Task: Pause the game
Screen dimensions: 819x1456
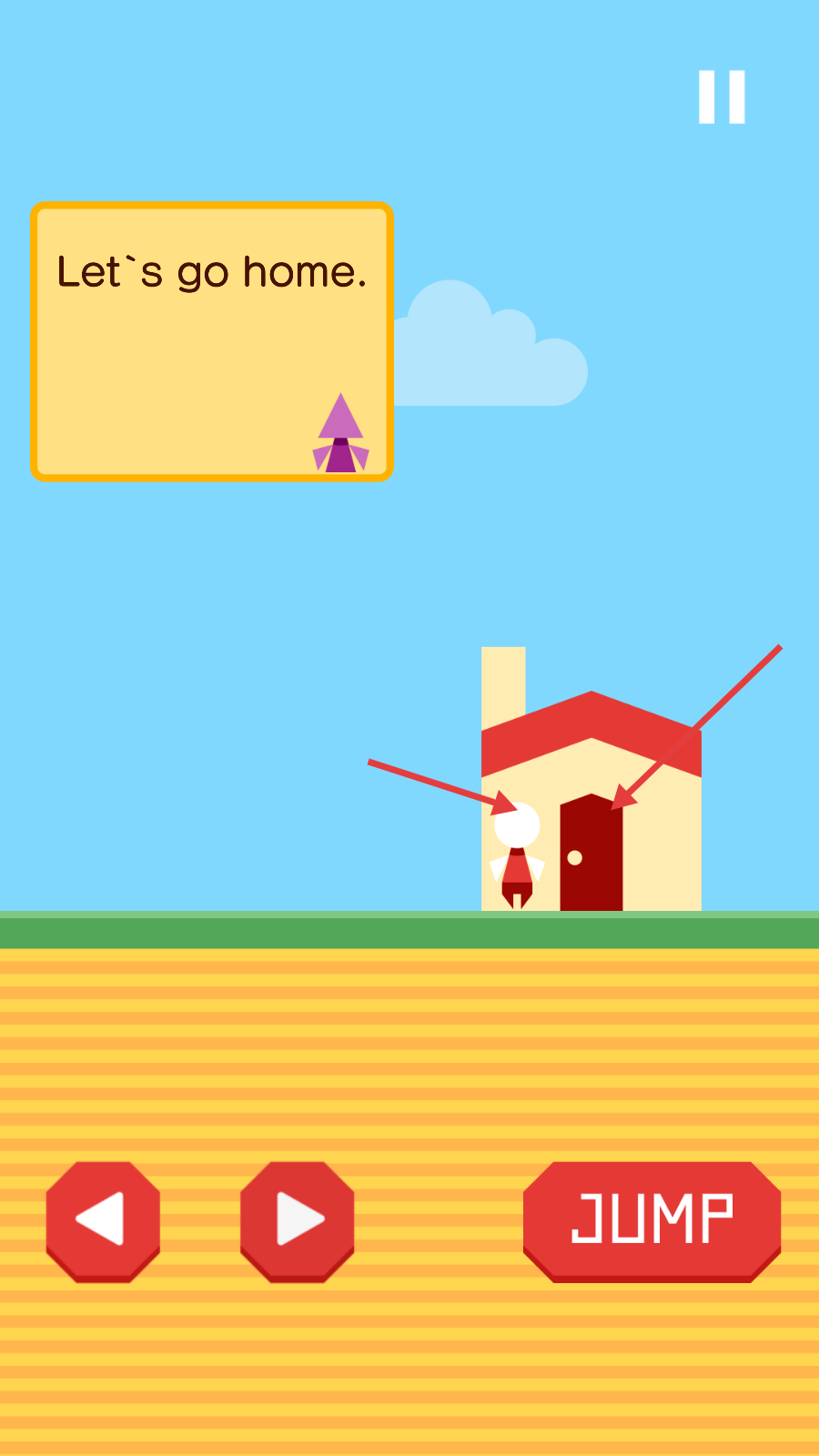Action: point(722,96)
